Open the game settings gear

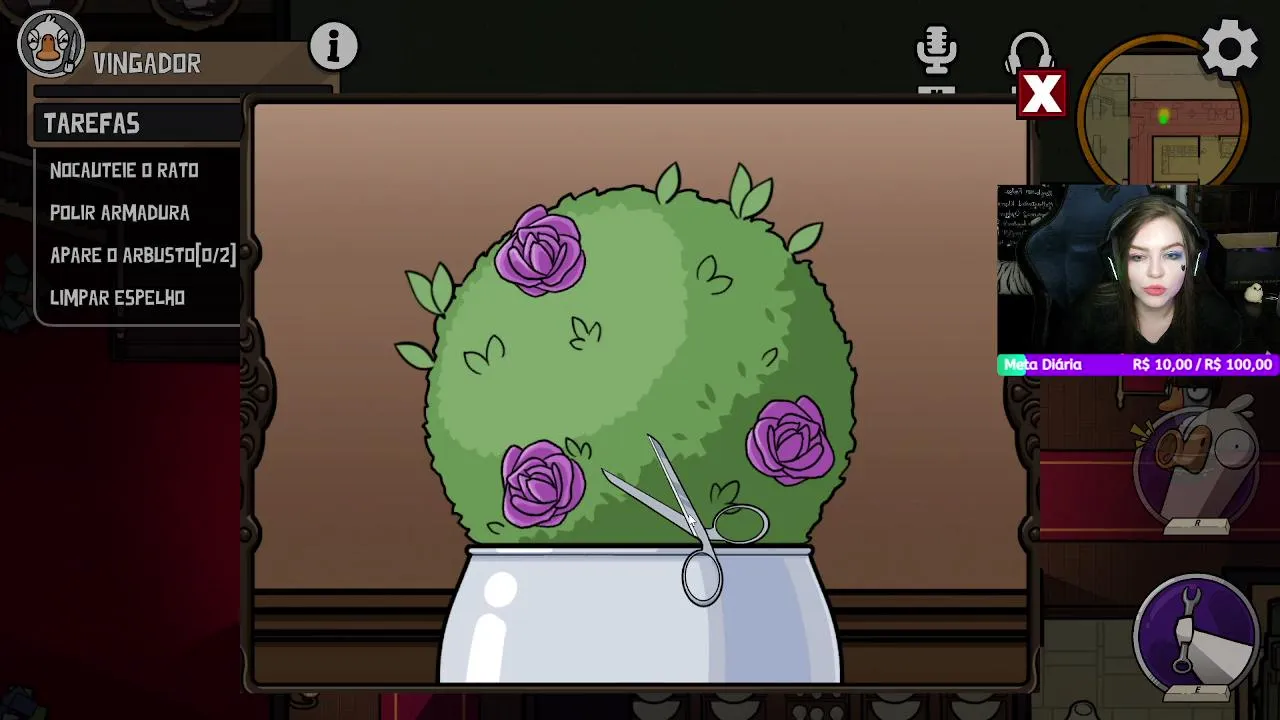[x=1229, y=47]
